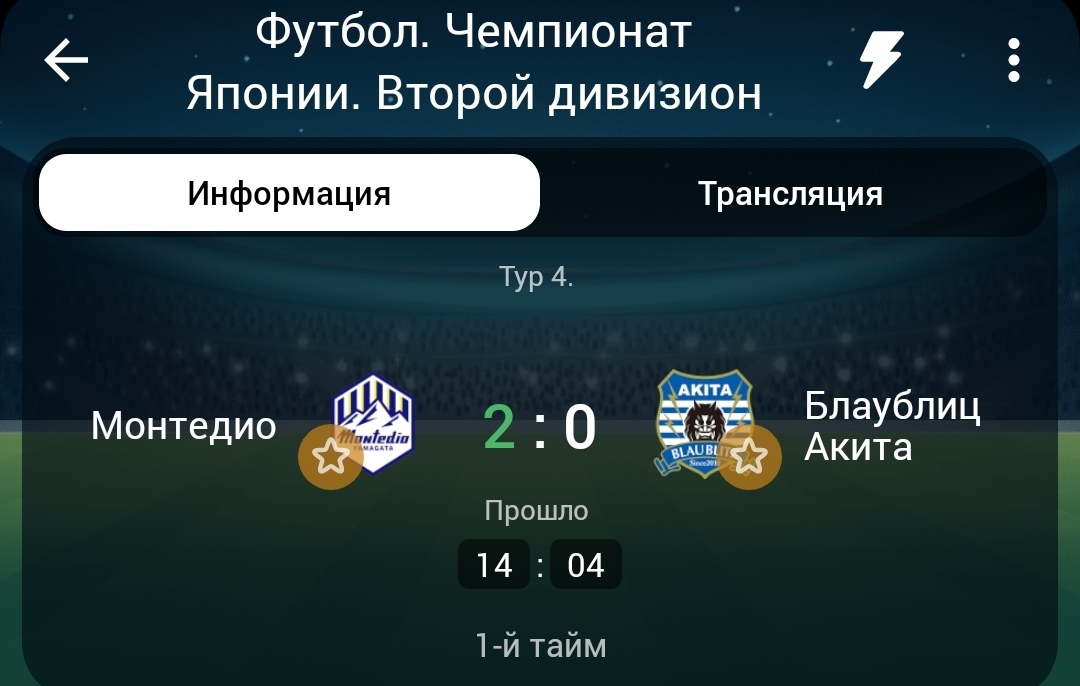Go back using the arrow icon
Screen dimensions: 1080x686
point(66,61)
